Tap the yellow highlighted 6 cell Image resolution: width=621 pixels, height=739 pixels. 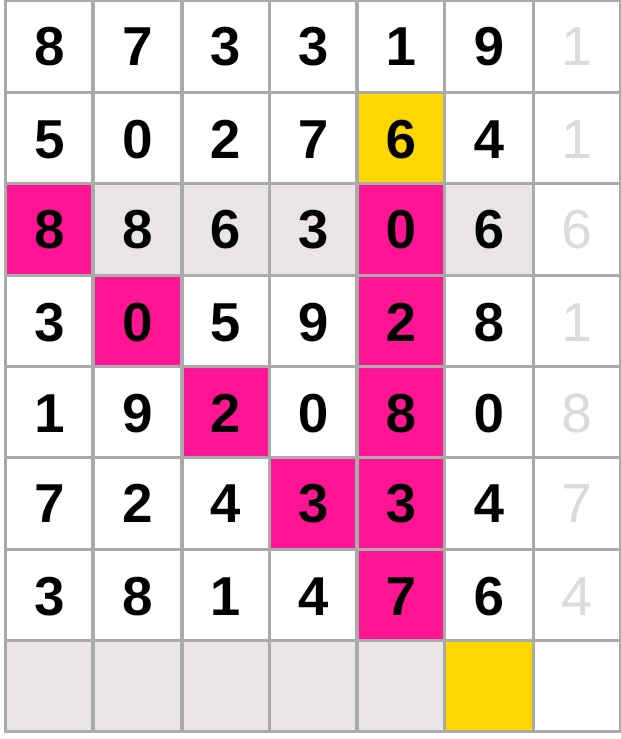(400, 139)
